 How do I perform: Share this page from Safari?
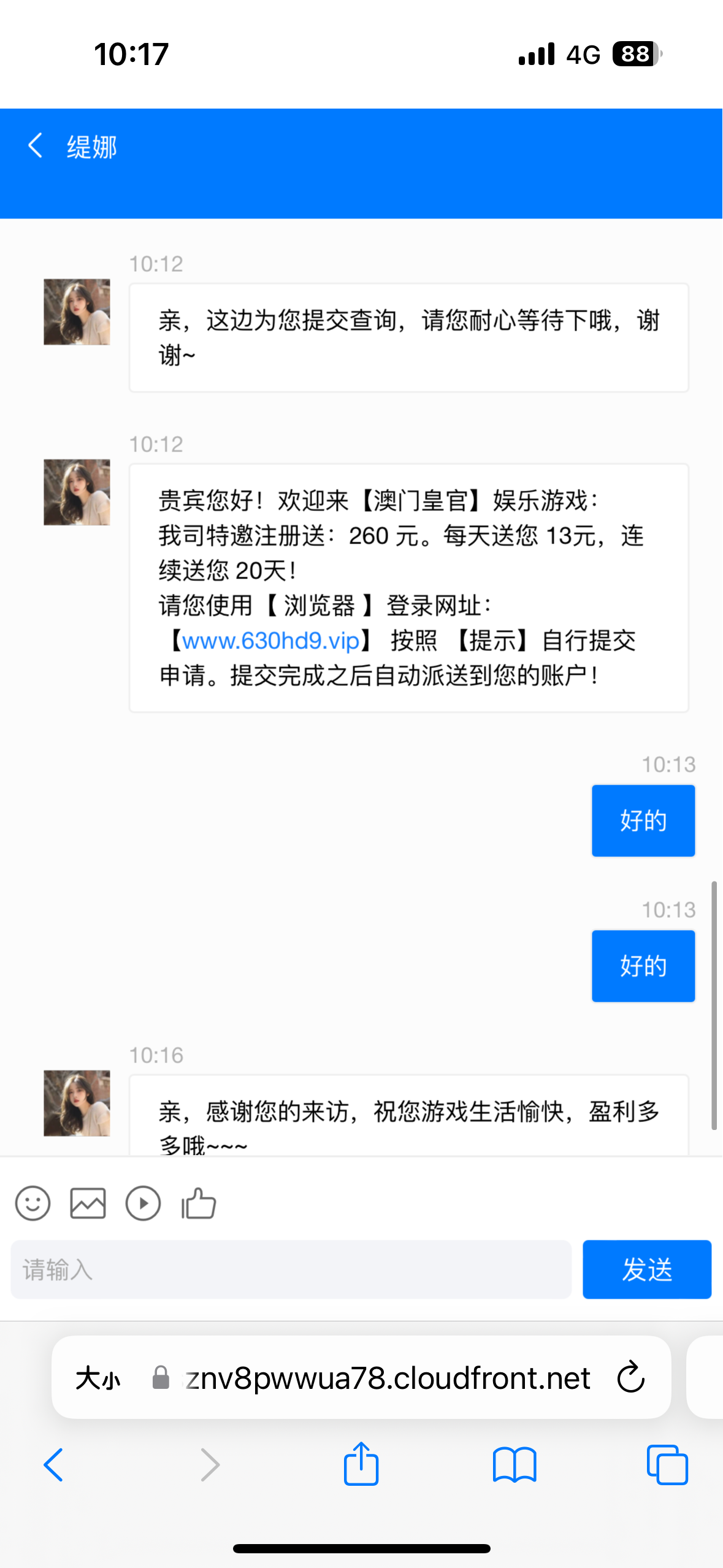point(361,1464)
